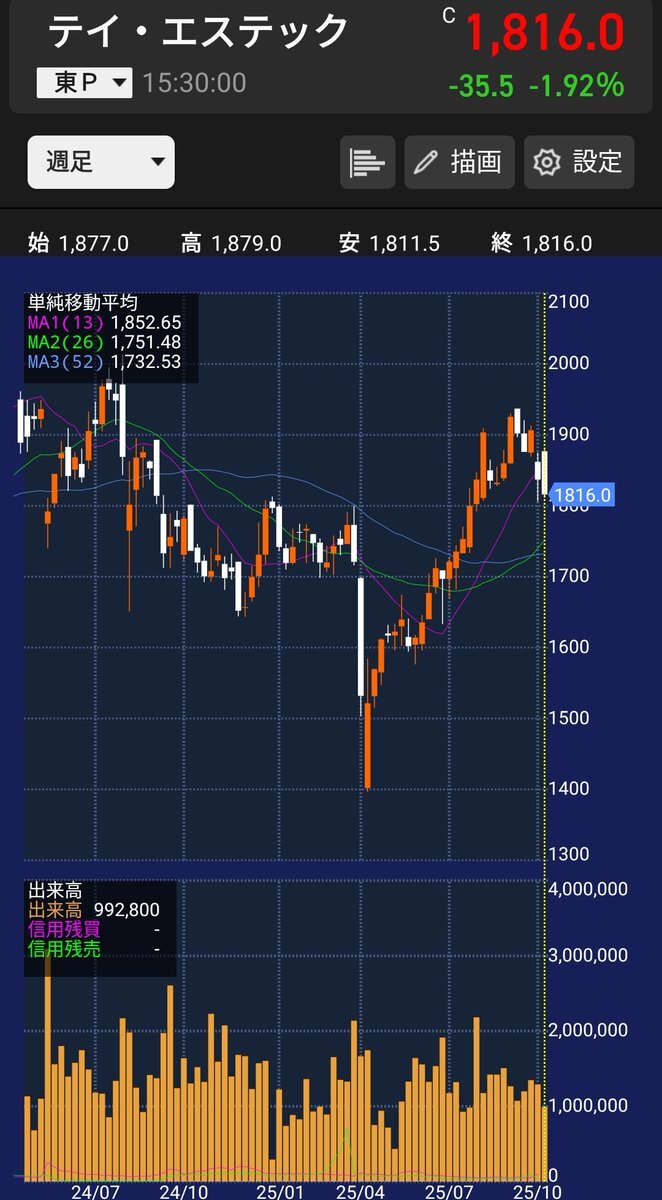Tap the horizontal bars chart icon
Viewport: 662px width, 1200px height.
(x=368, y=162)
